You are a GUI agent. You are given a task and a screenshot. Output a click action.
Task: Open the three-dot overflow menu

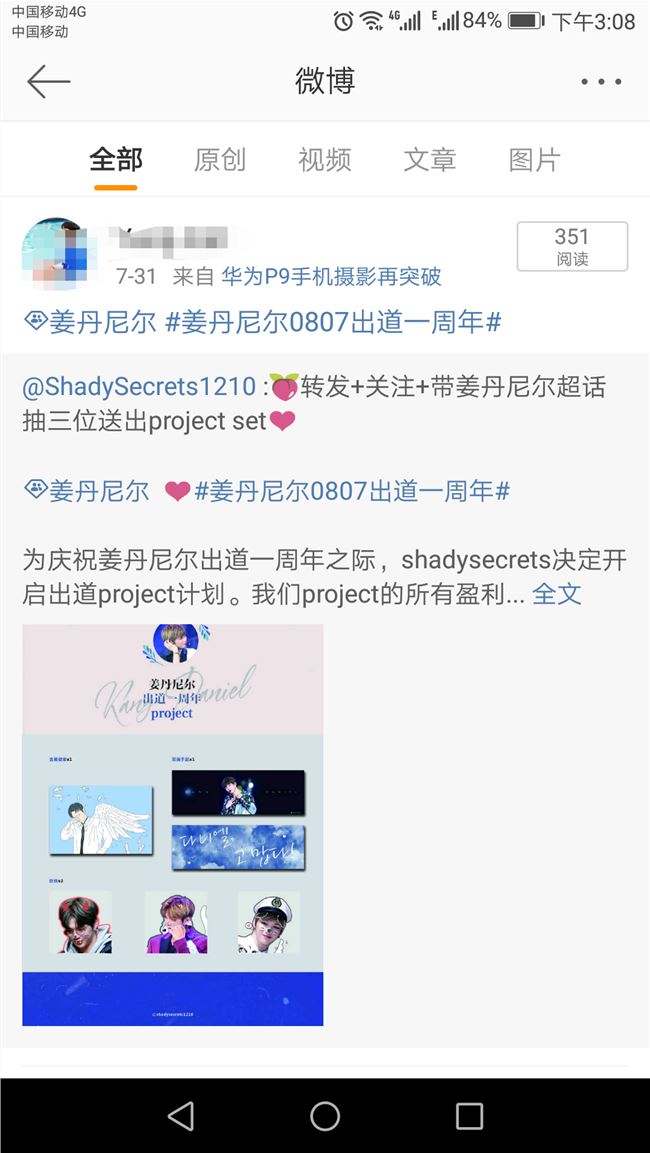click(601, 82)
